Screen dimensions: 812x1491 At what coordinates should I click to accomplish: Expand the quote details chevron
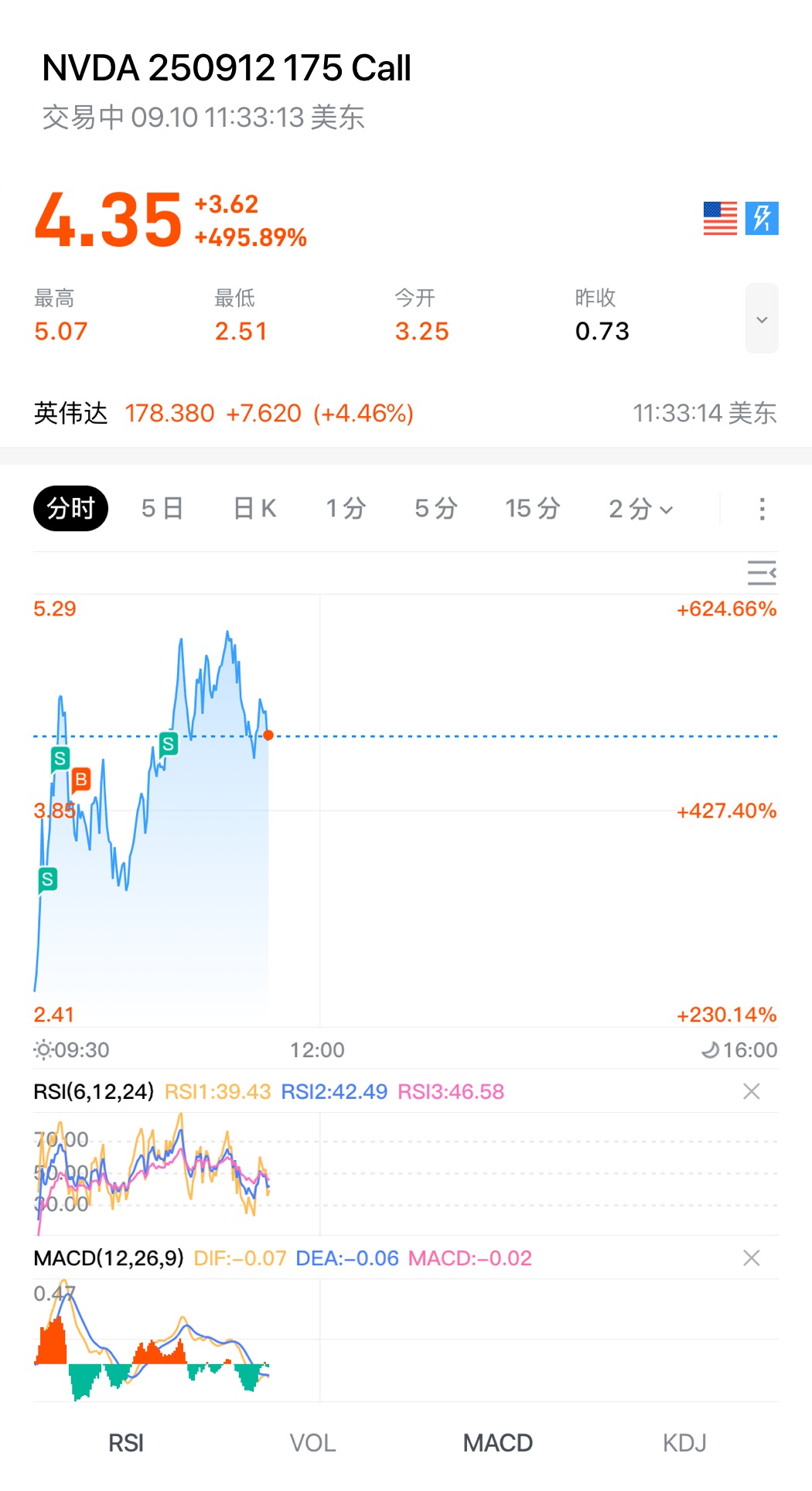pyautogui.click(x=762, y=319)
